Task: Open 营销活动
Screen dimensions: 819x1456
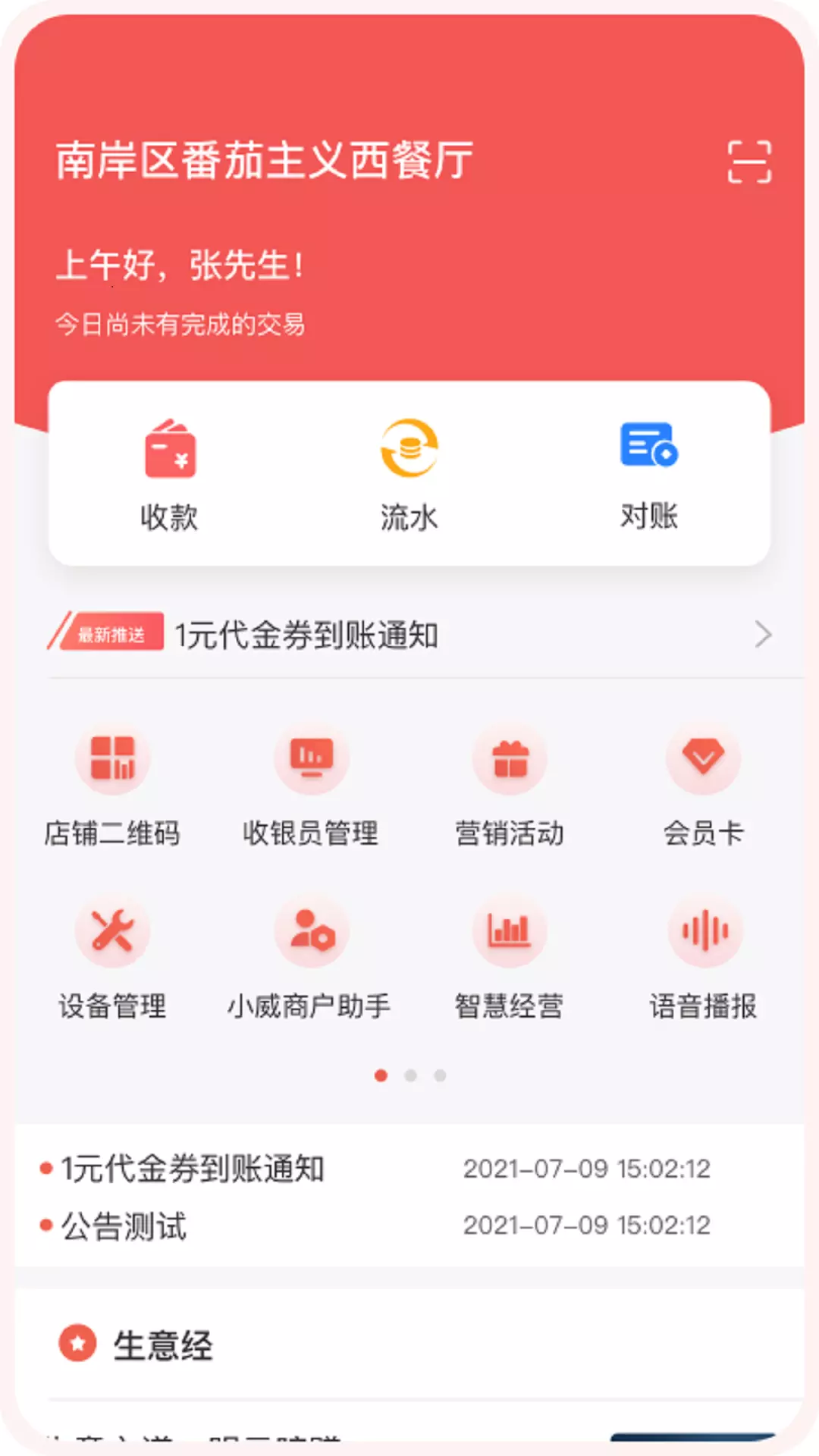Action: point(510,787)
